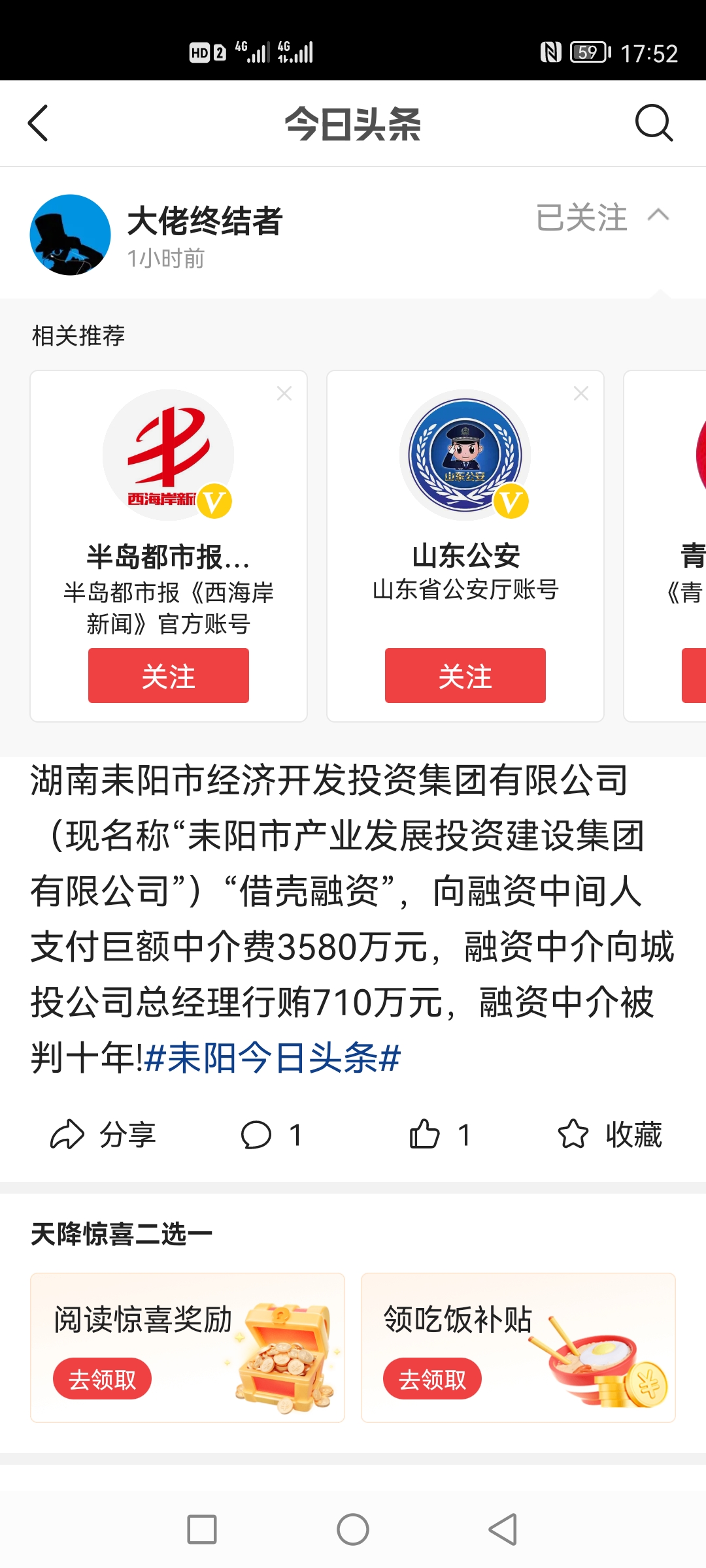Image resolution: width=706 pixels, height=1568 pixels.
Task: Collapse the related recommendations chevron
Action: point(658,216)
